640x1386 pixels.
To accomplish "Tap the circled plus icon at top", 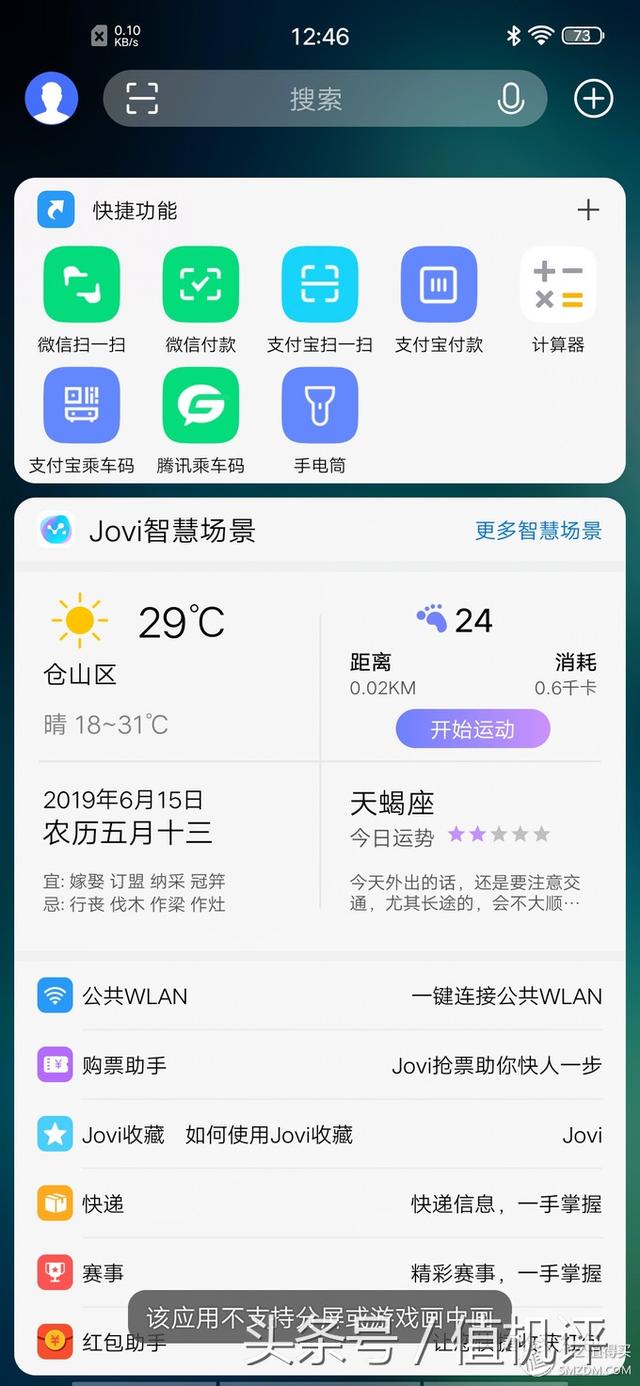I will coord(593,98).
